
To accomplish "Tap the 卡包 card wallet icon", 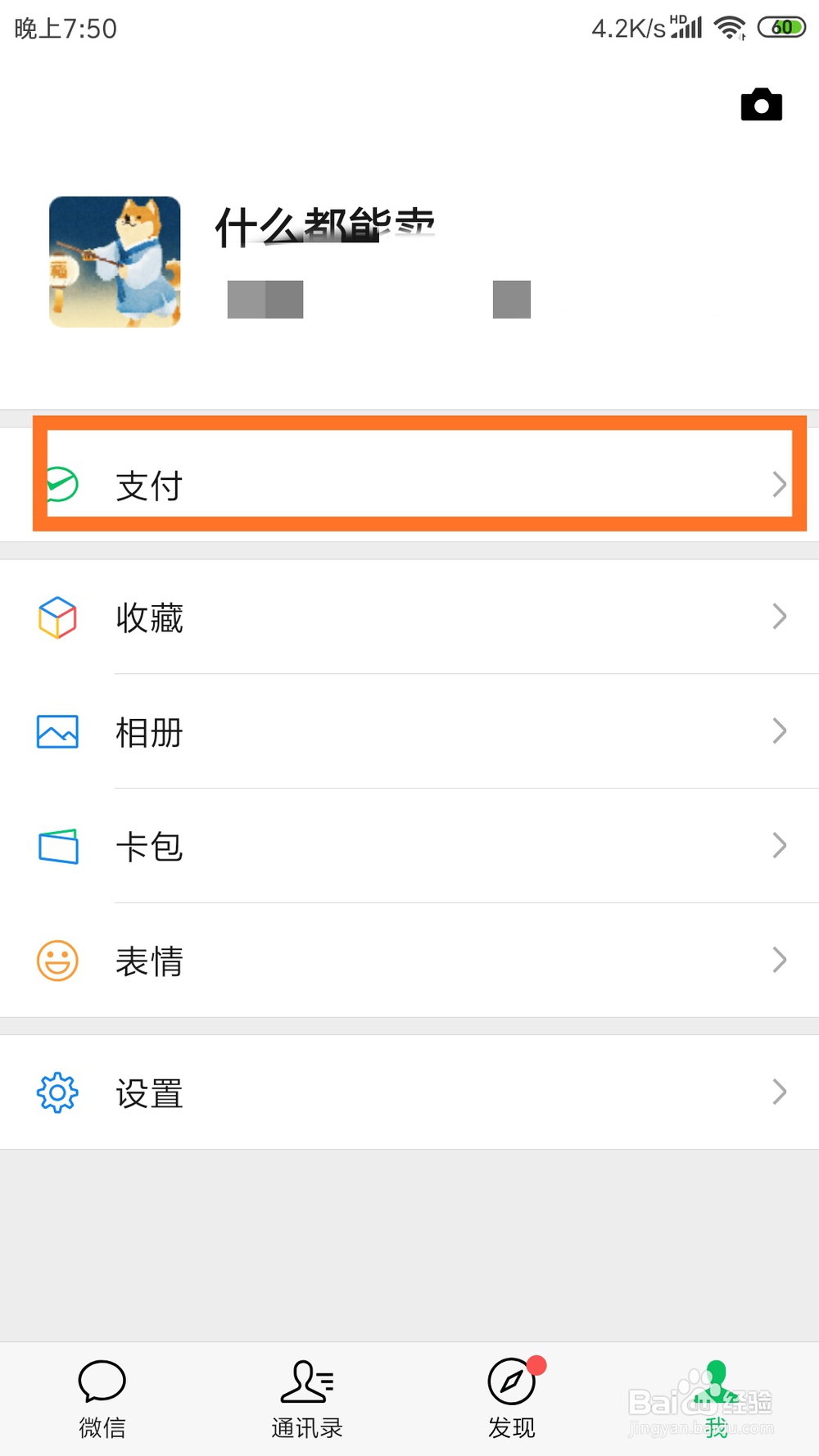I will click(x=57, y=847).
